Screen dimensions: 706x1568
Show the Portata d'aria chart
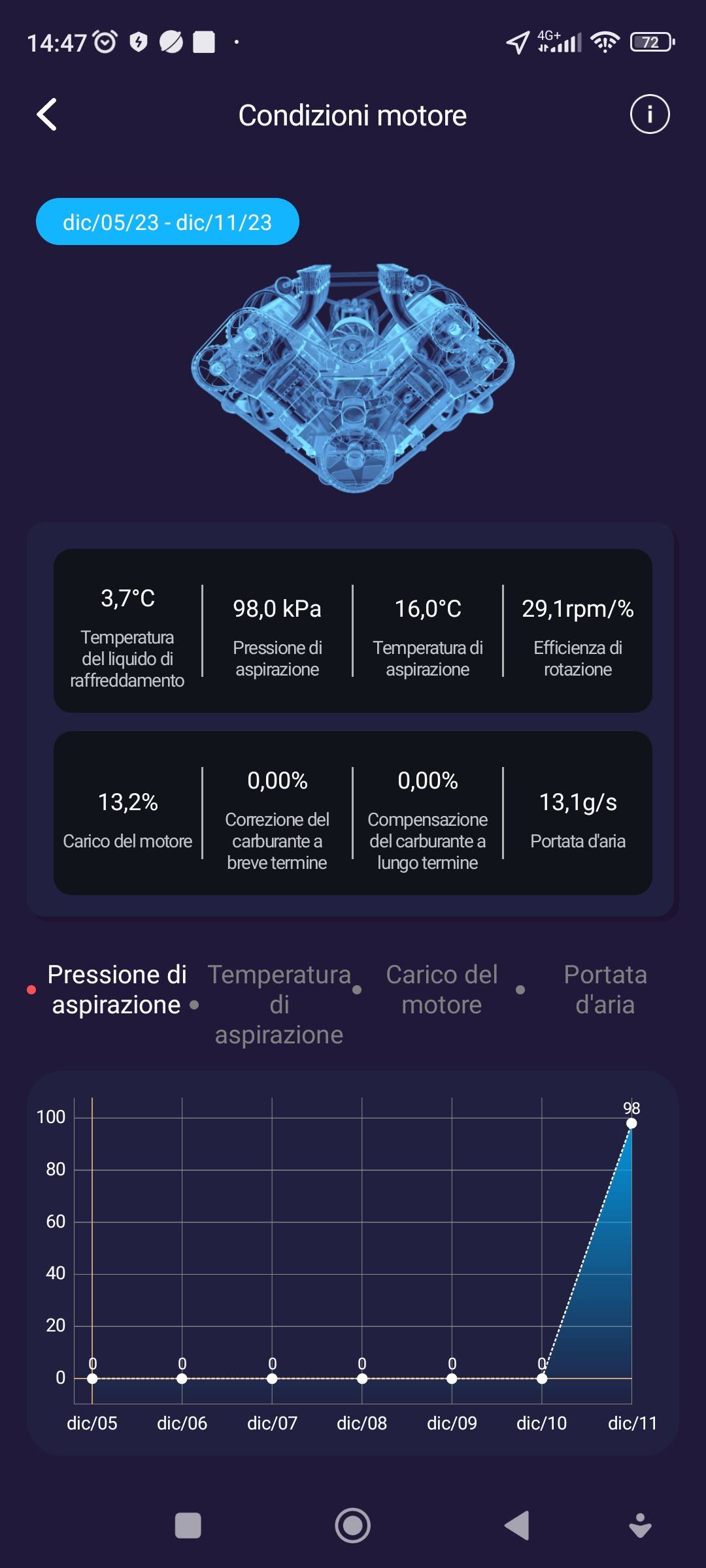click(x=605, y=989)
